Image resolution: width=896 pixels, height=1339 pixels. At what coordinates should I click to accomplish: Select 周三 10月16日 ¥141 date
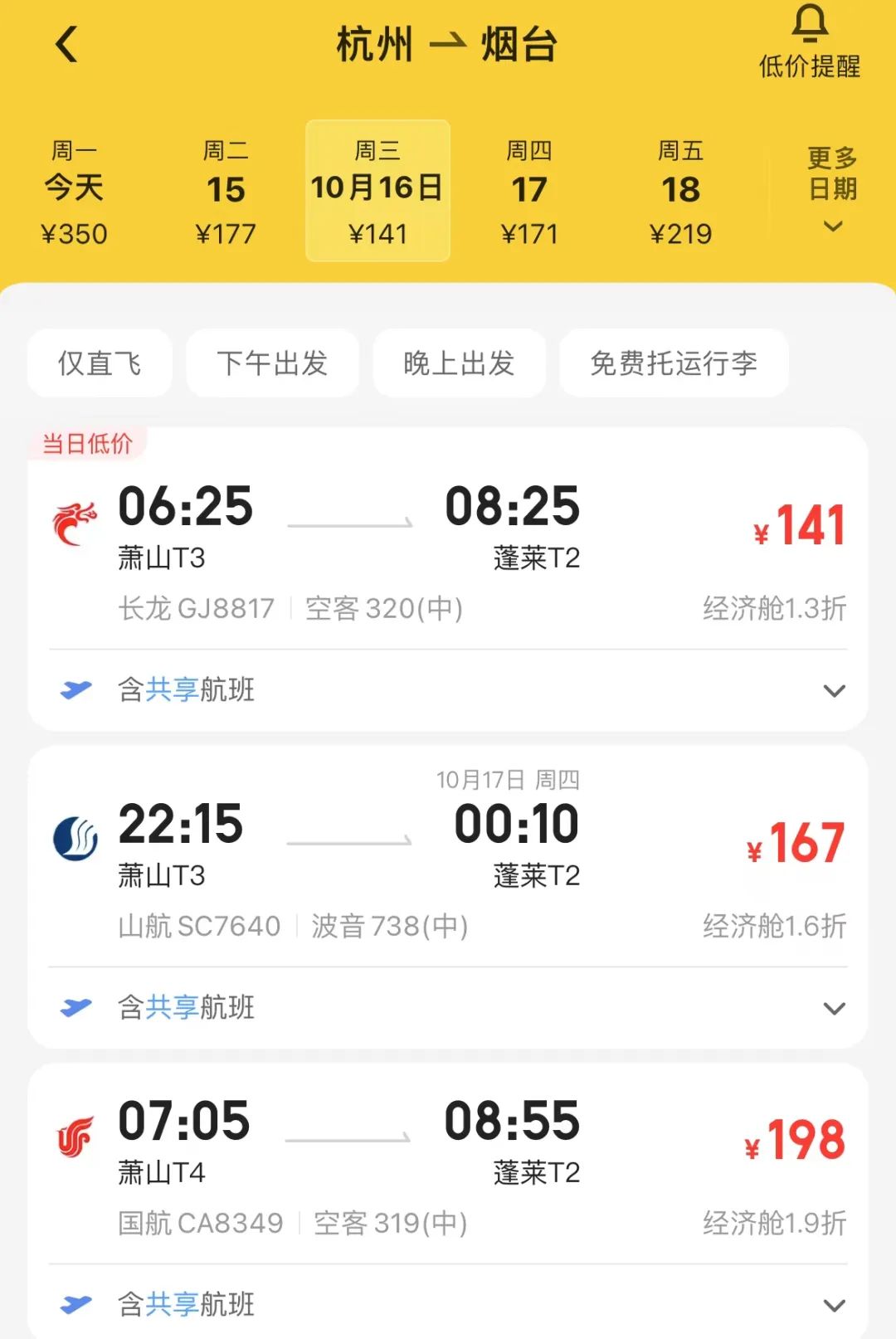pos(377,192)
